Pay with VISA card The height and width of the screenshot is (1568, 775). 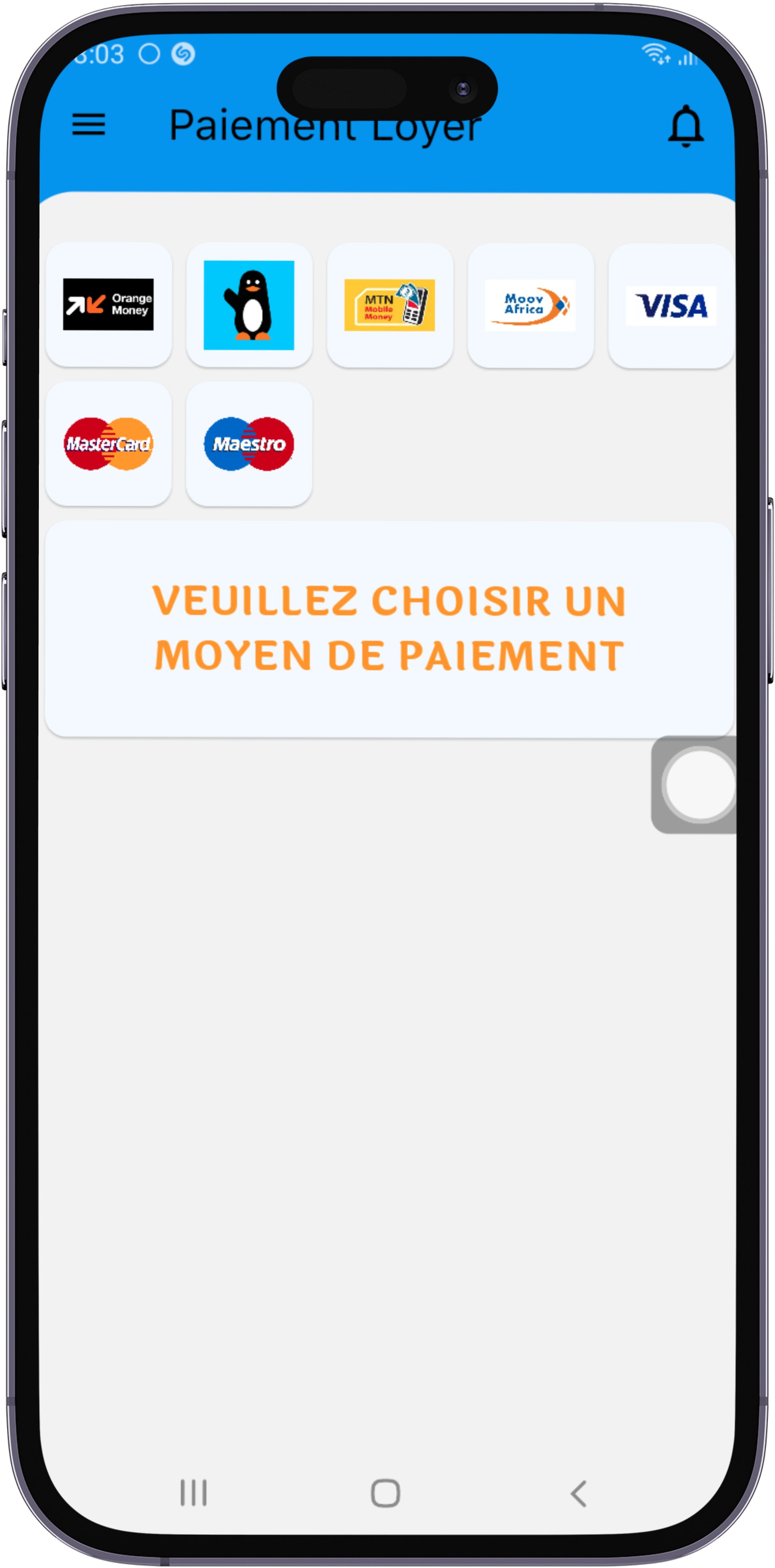tap(671, 306)
